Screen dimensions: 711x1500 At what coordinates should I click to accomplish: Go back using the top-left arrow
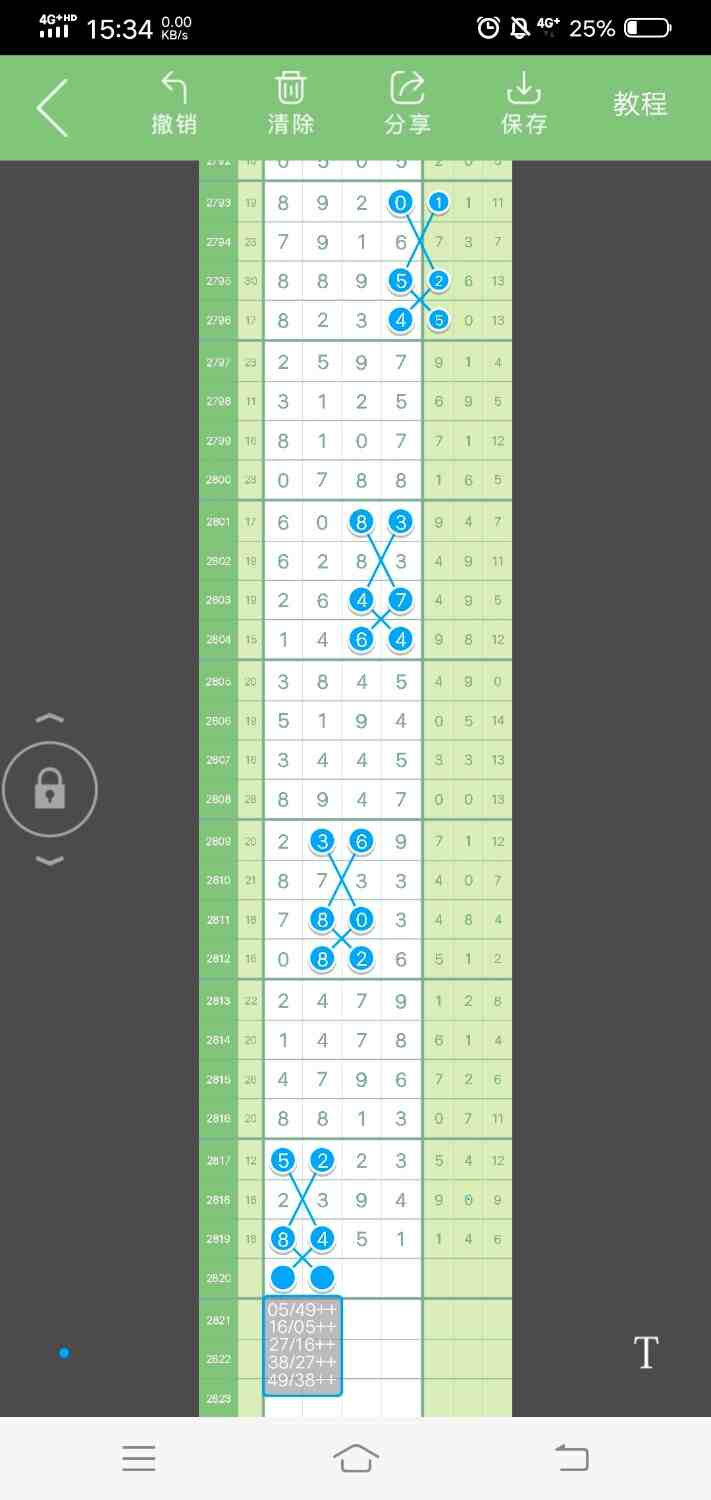[x=52, y=106]
